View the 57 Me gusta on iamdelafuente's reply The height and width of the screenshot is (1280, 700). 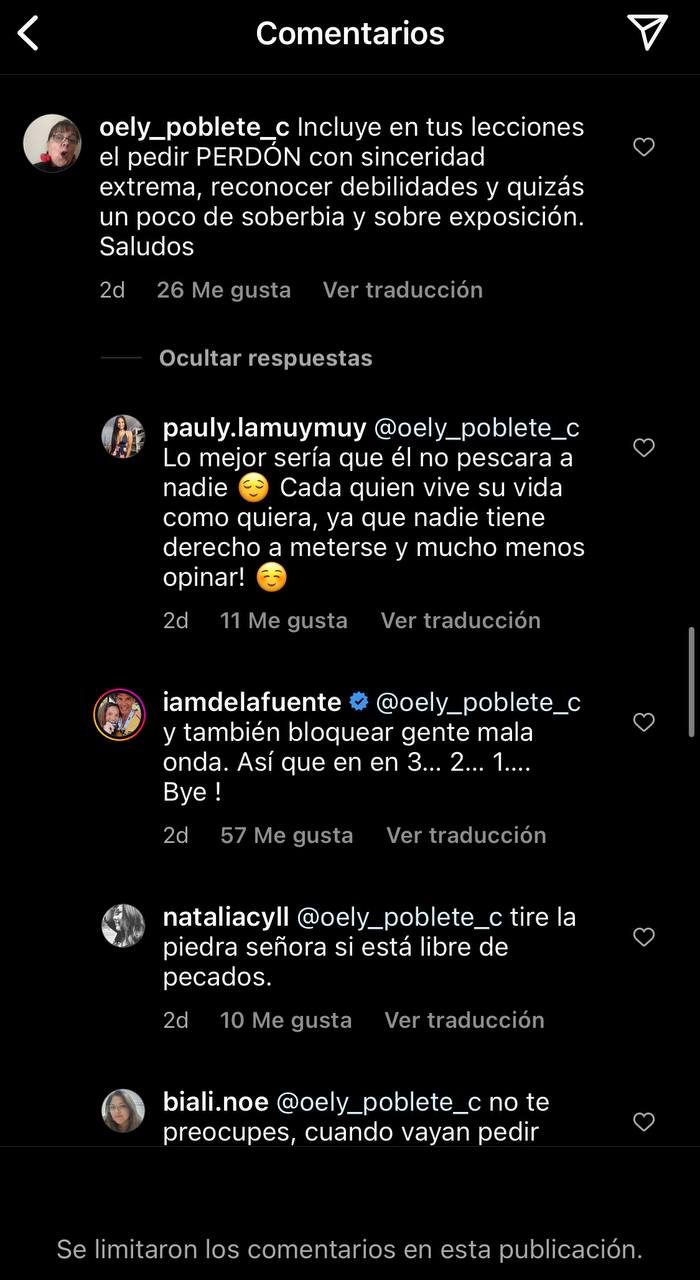[x=286, y=835]
